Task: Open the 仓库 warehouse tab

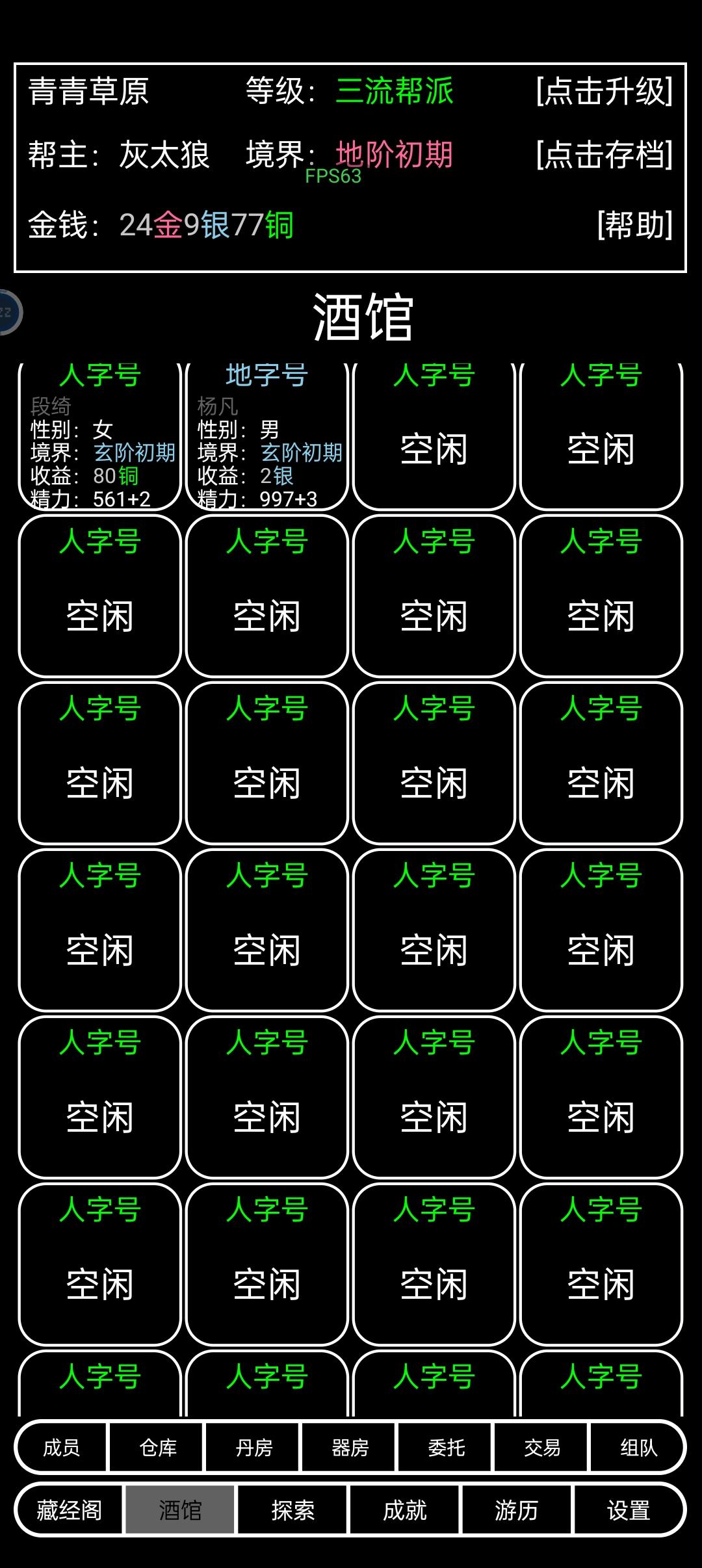Action: 158,1447
